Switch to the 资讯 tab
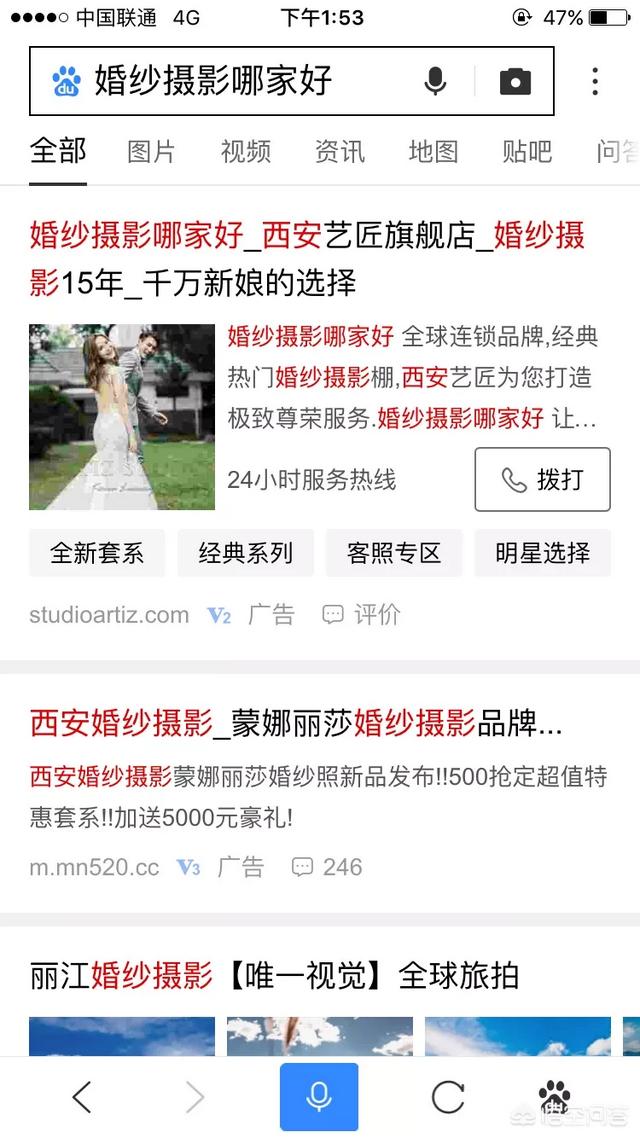Screen dimensions: 640x1138 click(339, 152)
